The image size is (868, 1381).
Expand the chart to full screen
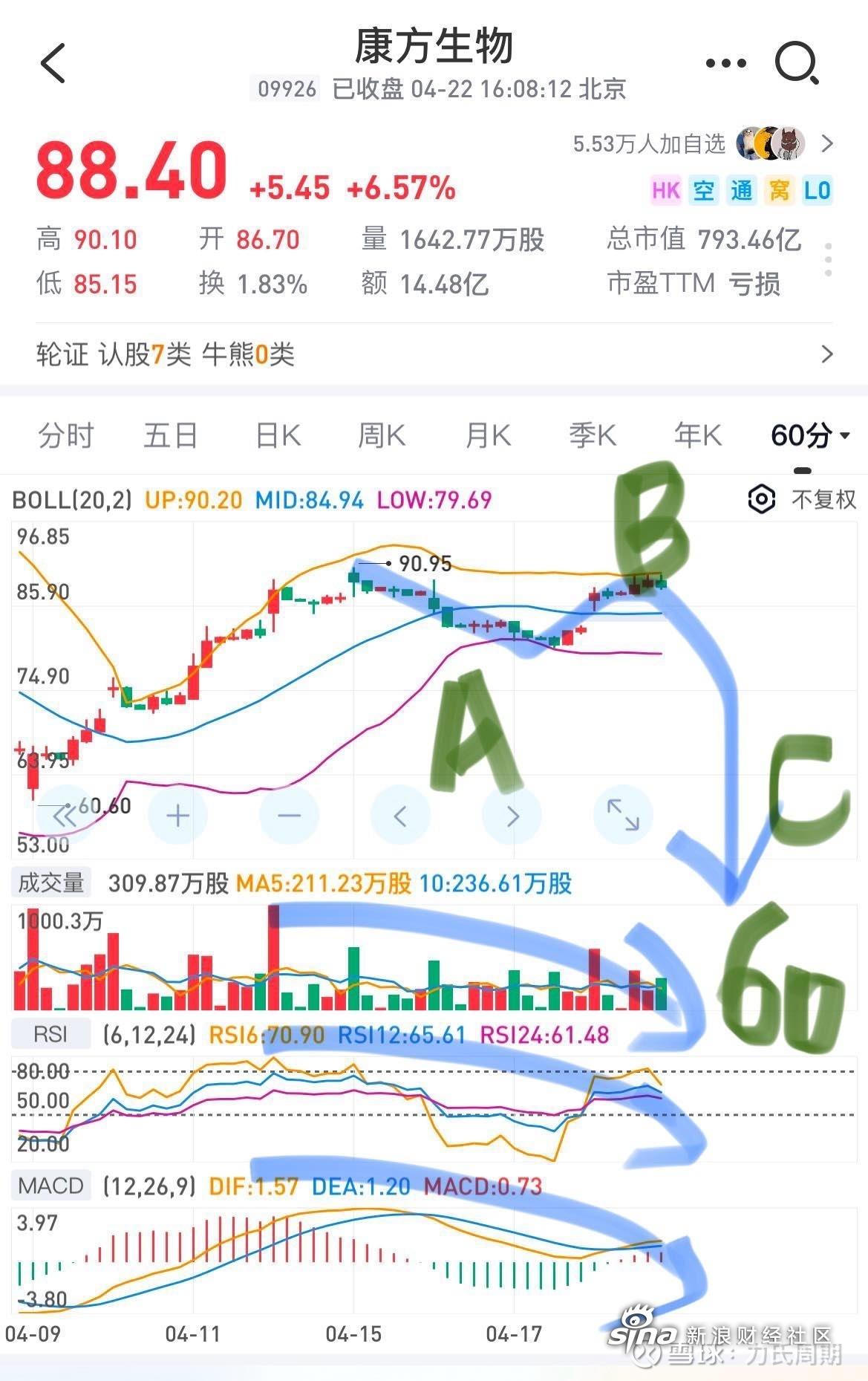point(623,815)
